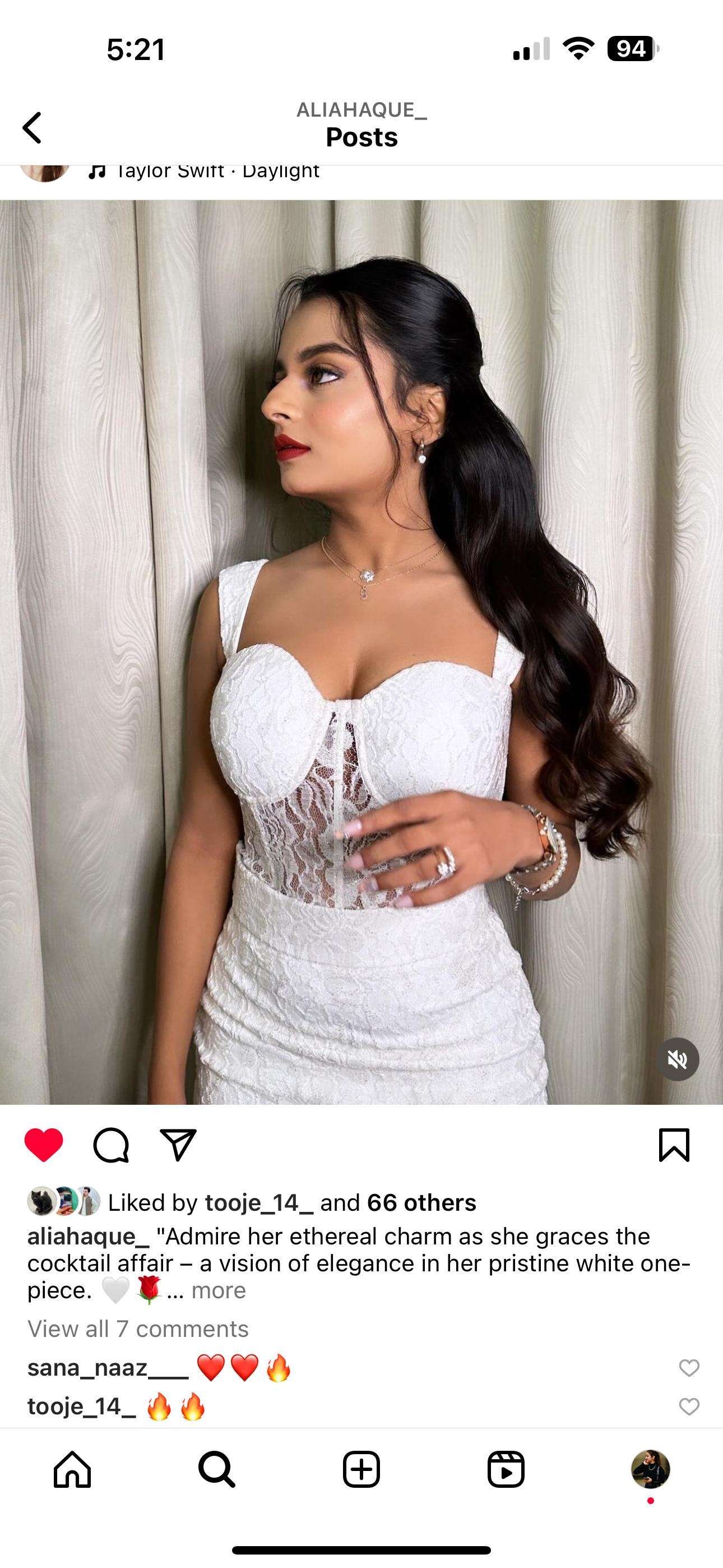Go back from the Posts screen

click(x=33, y=127)
